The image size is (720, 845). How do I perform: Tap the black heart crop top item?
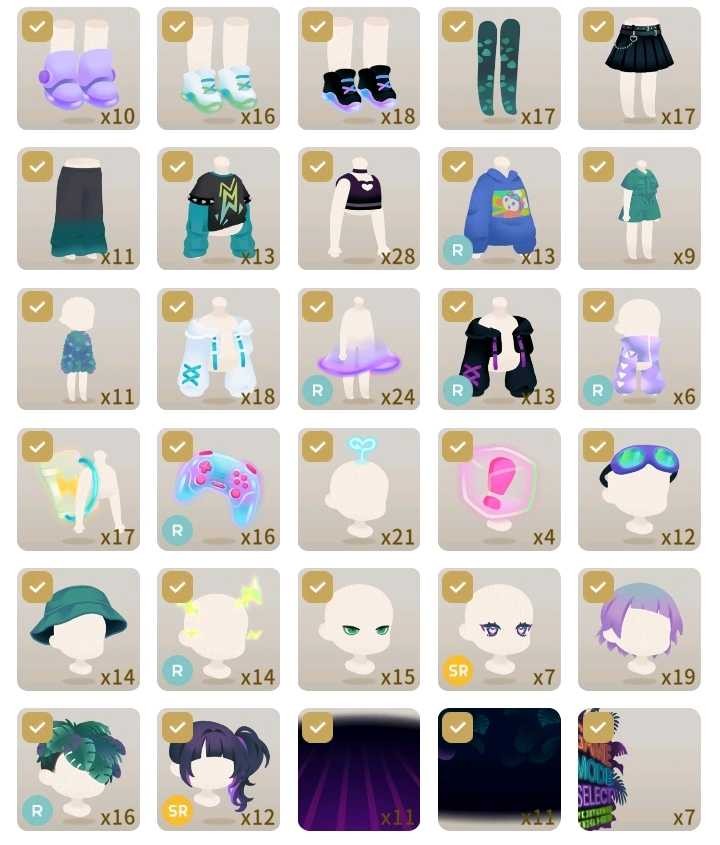tap(359, 208)
